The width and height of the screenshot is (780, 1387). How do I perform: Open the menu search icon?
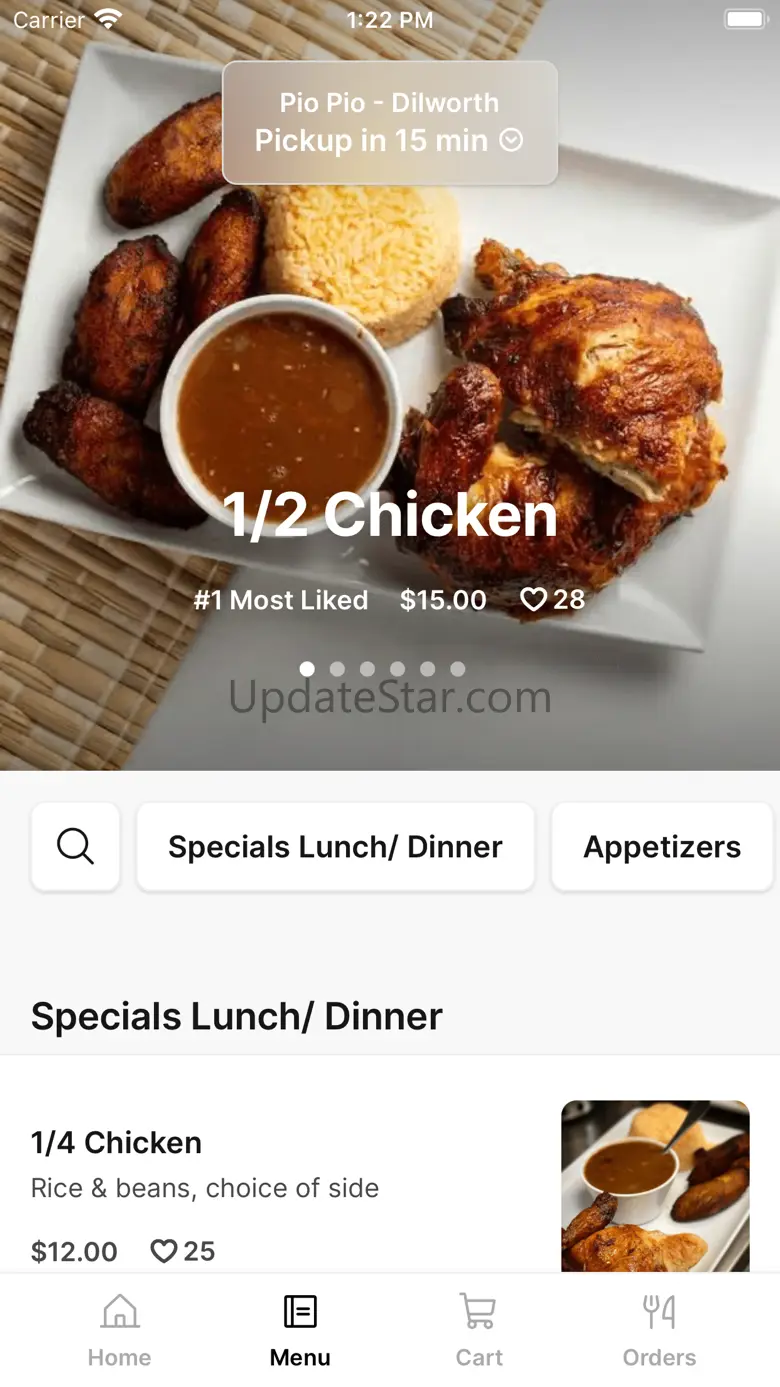[x=76, y=846]
